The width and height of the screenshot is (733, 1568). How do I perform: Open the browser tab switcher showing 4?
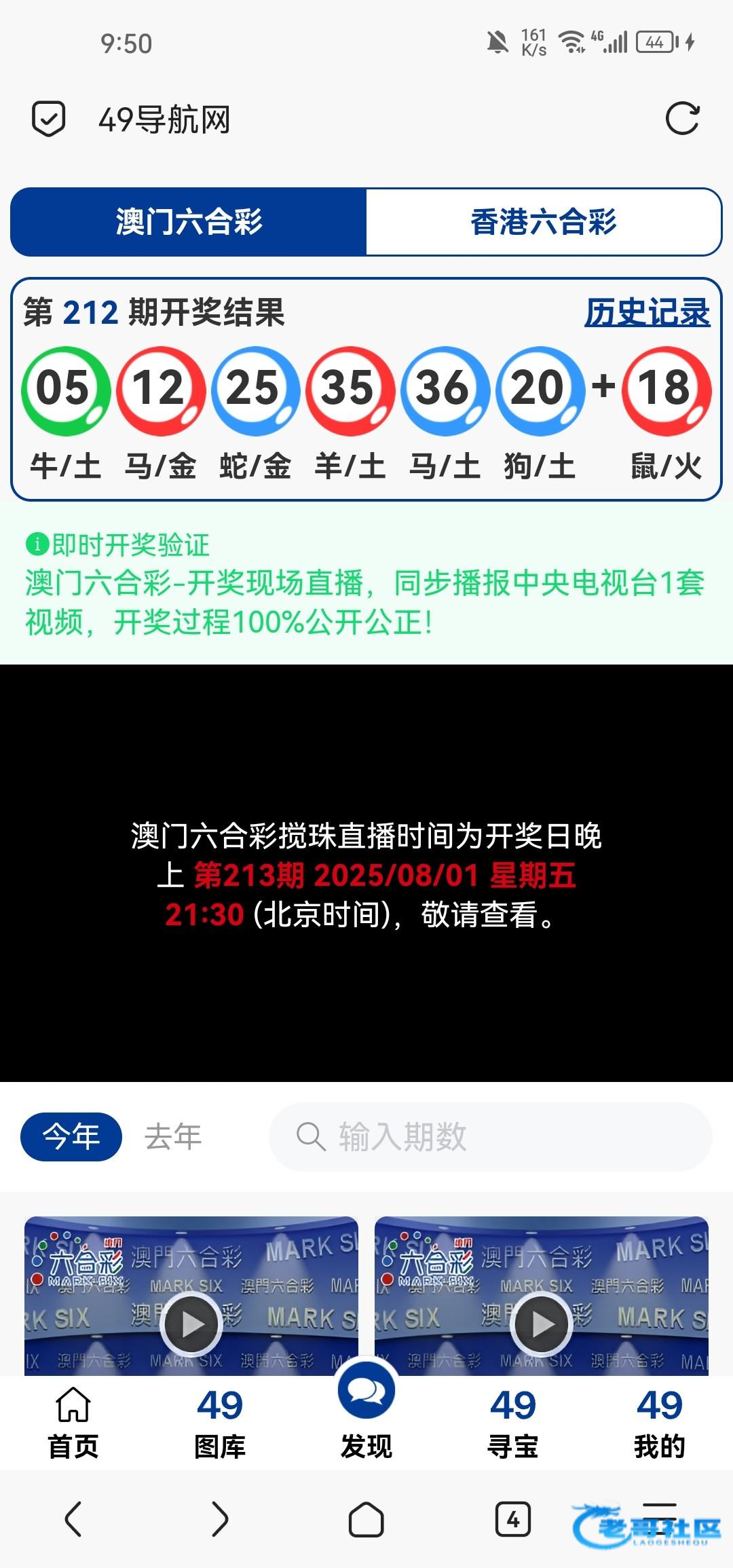click(x=513, y=1519)
